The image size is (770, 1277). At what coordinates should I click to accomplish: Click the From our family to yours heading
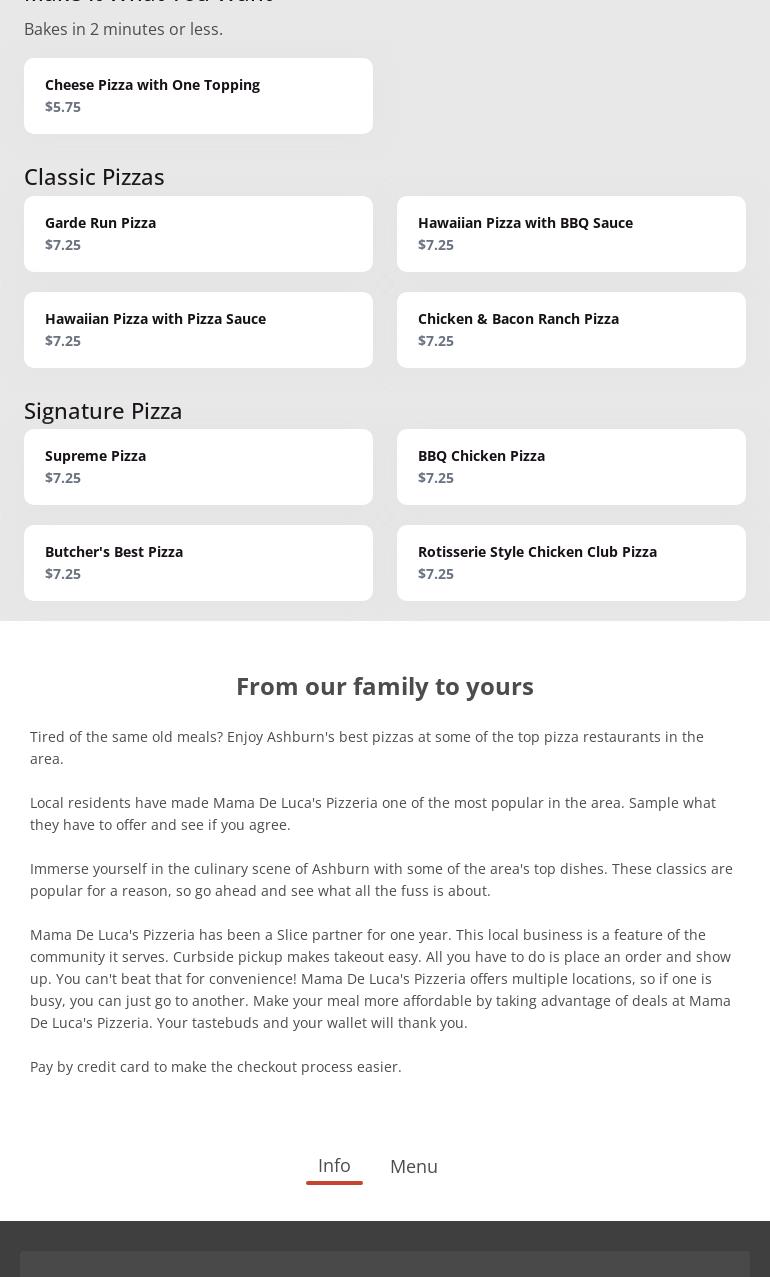[385, 685]
